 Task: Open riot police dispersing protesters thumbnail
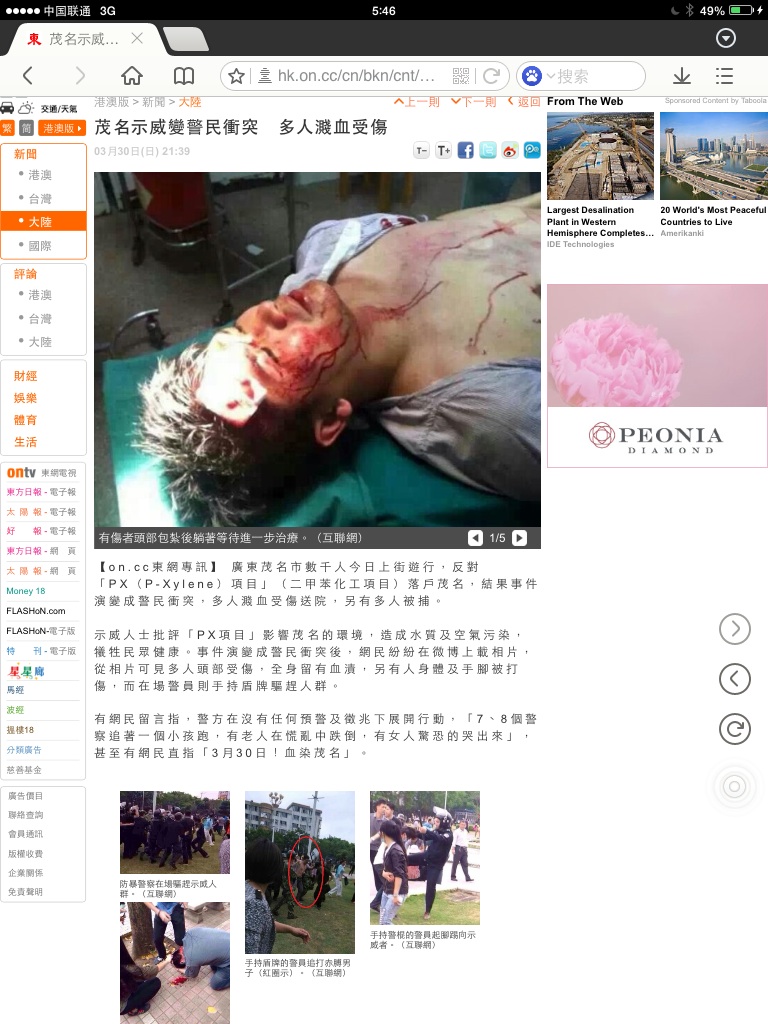[174, 832]
